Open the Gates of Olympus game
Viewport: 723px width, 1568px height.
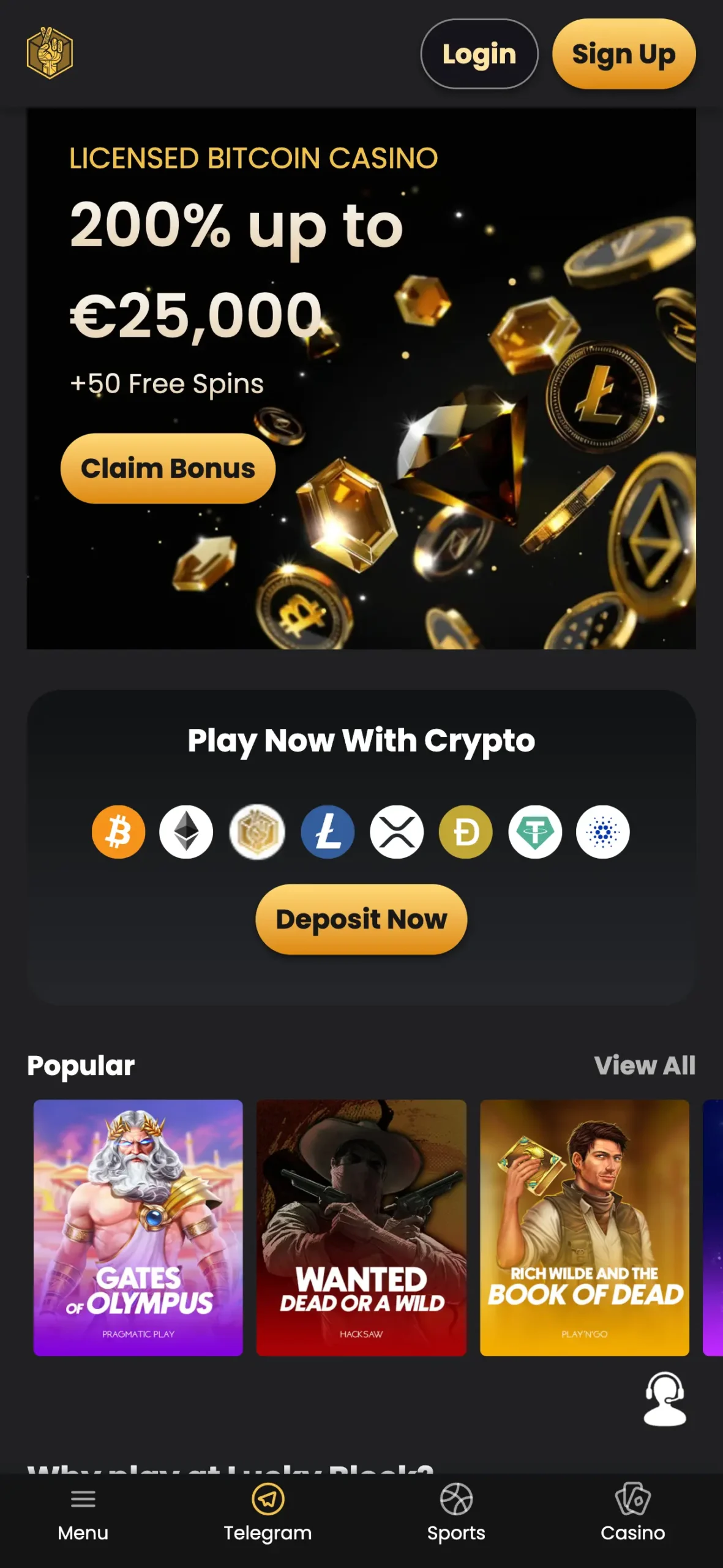tap(138, 1227)
